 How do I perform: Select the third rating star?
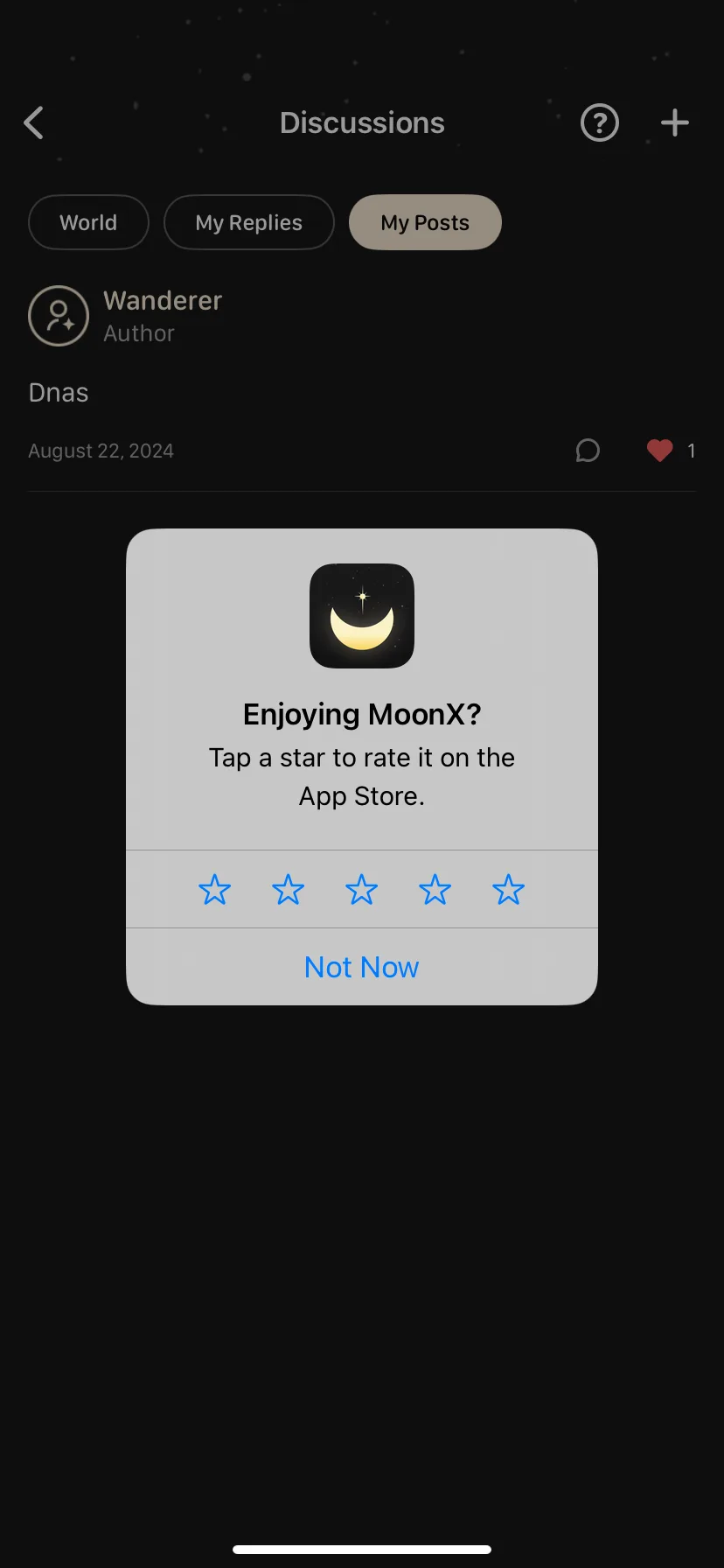pos(361,890)
